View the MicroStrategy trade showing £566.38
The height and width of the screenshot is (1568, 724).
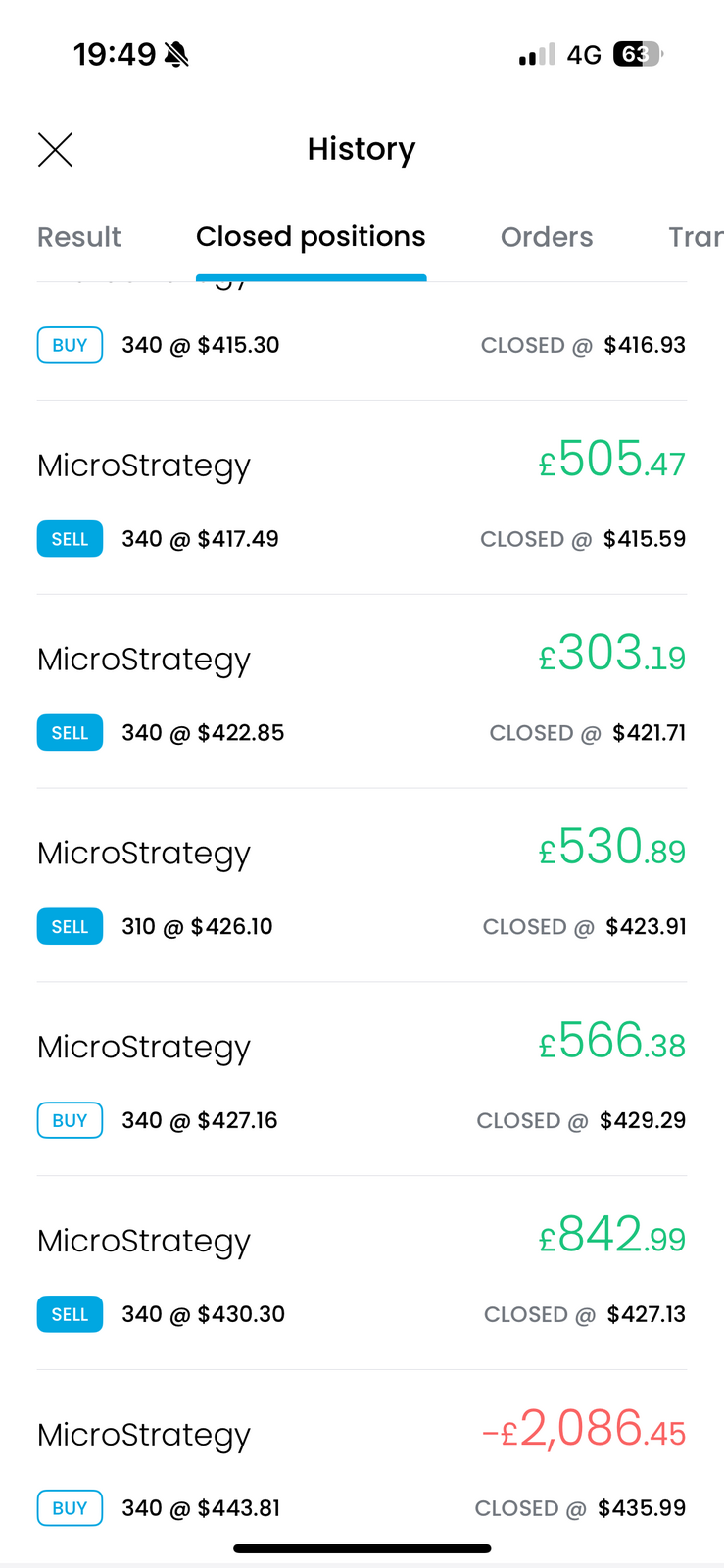click(362, 1079)
